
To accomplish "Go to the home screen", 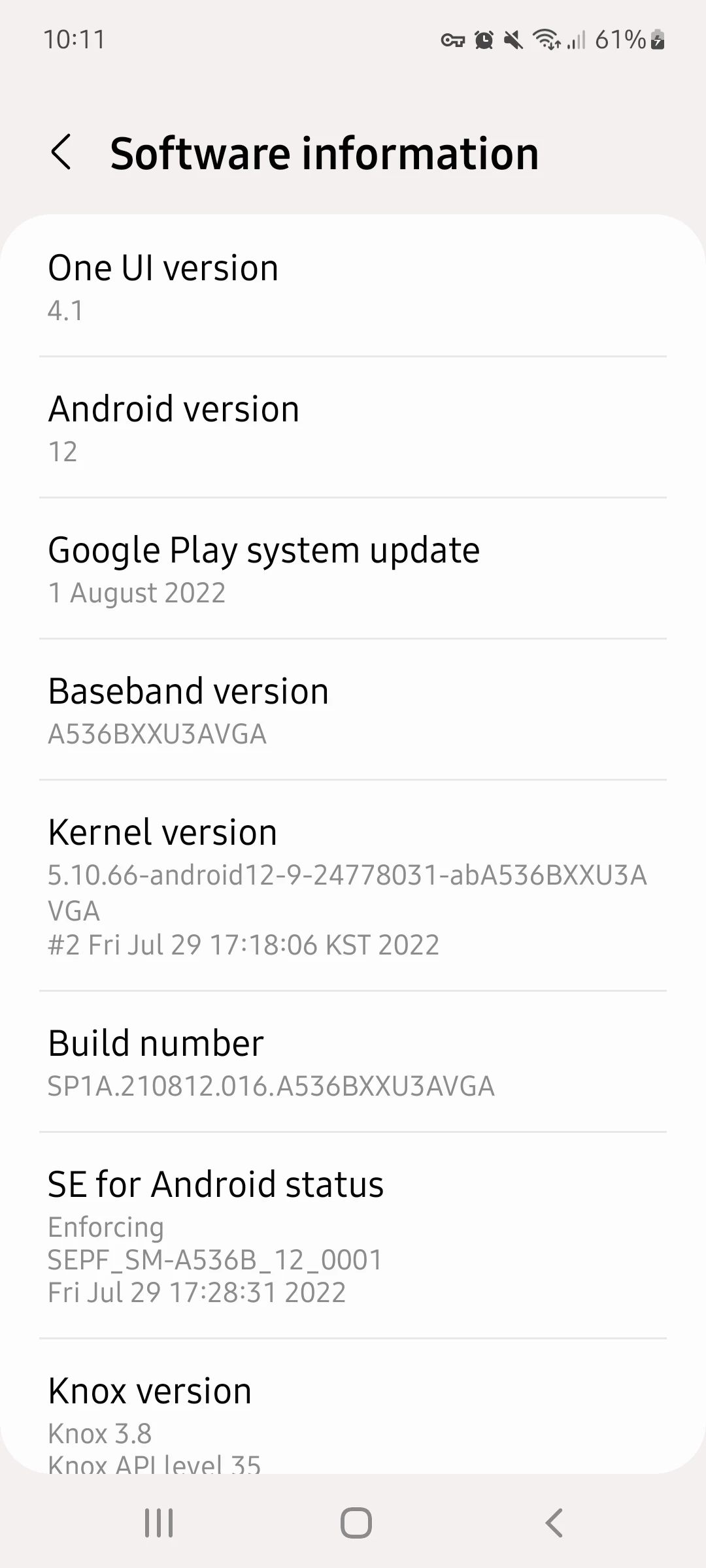I will [x=356, y=1523].
